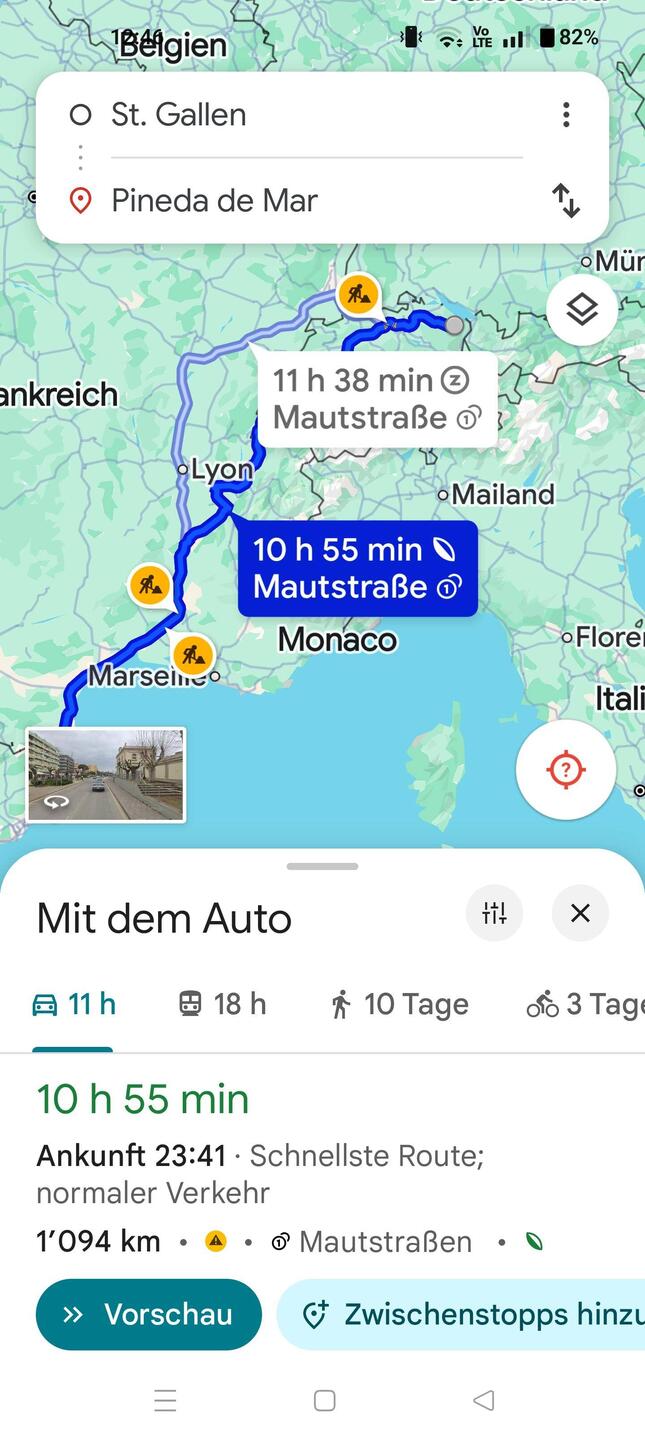Switch to the car 11 h tab
The image size is (645, 1440).
click(74, 1004)
